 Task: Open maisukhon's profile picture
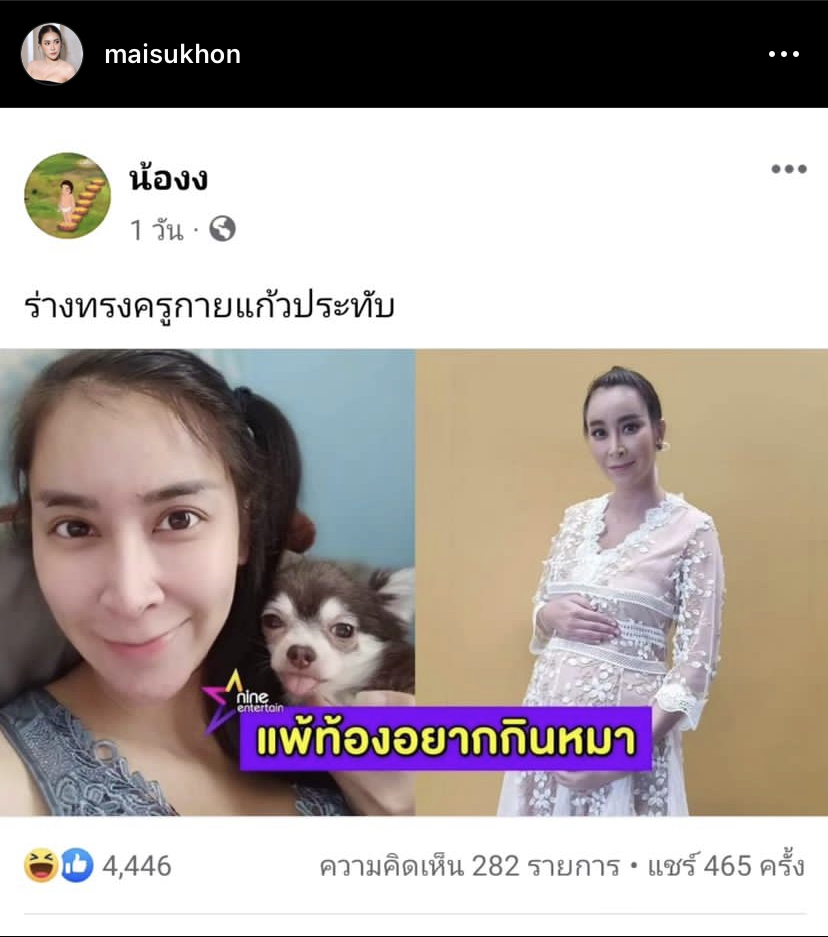coord(51,54)
